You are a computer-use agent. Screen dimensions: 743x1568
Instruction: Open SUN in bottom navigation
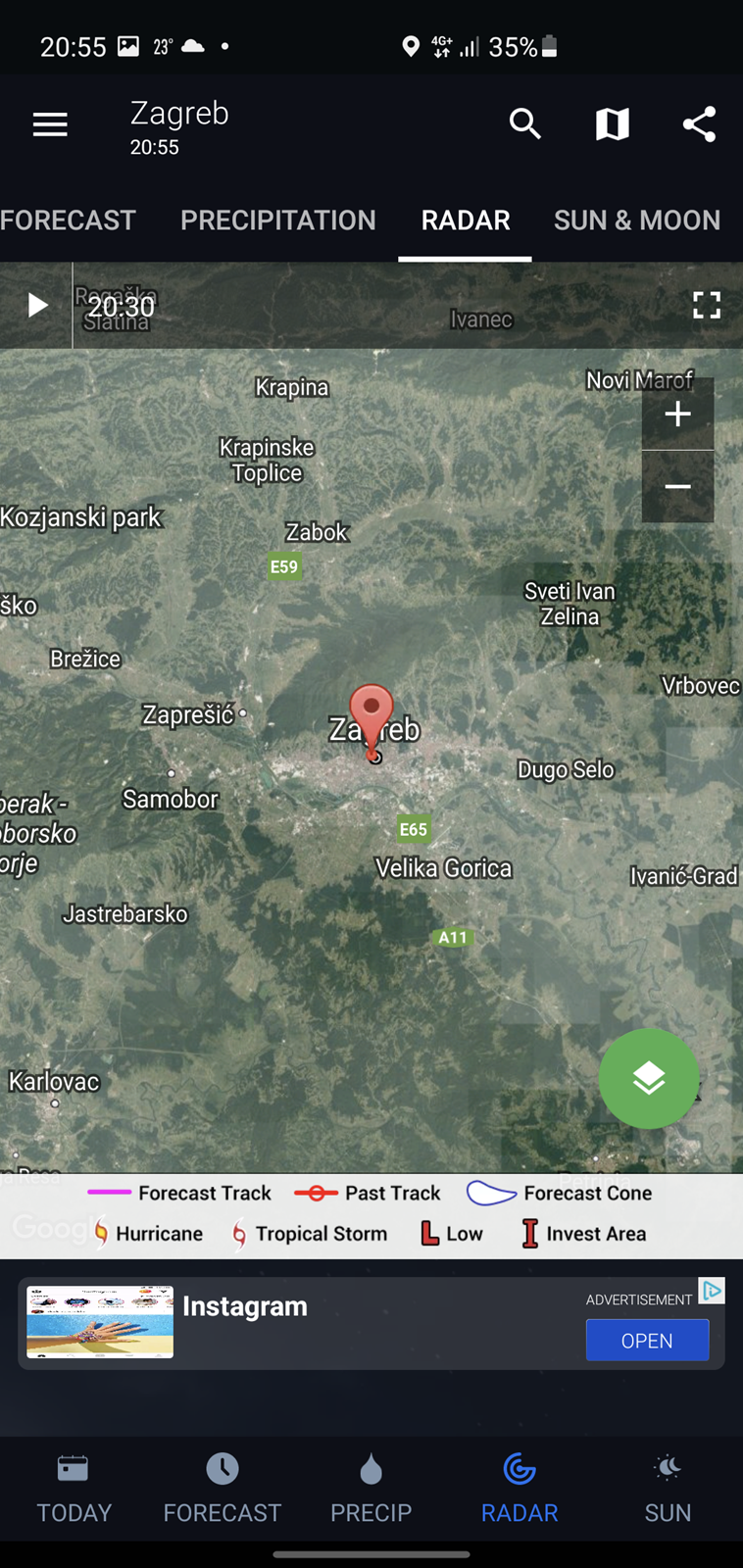pyautogui.click(x=668, y=1490)
